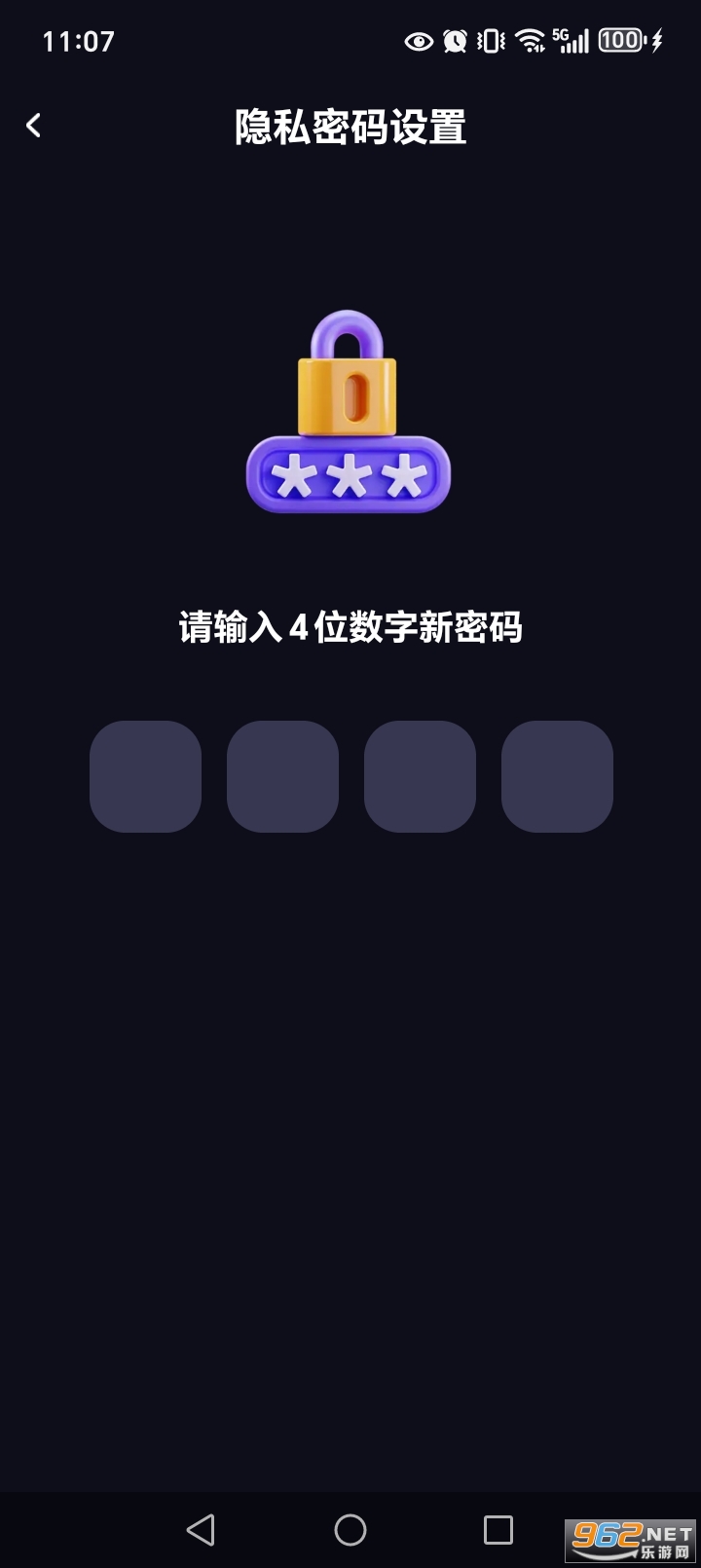This screenshot has height=1568, width=701.
Task: Tap the Wi-Fi icon in the status bar
Action: (x=528, y=41)
